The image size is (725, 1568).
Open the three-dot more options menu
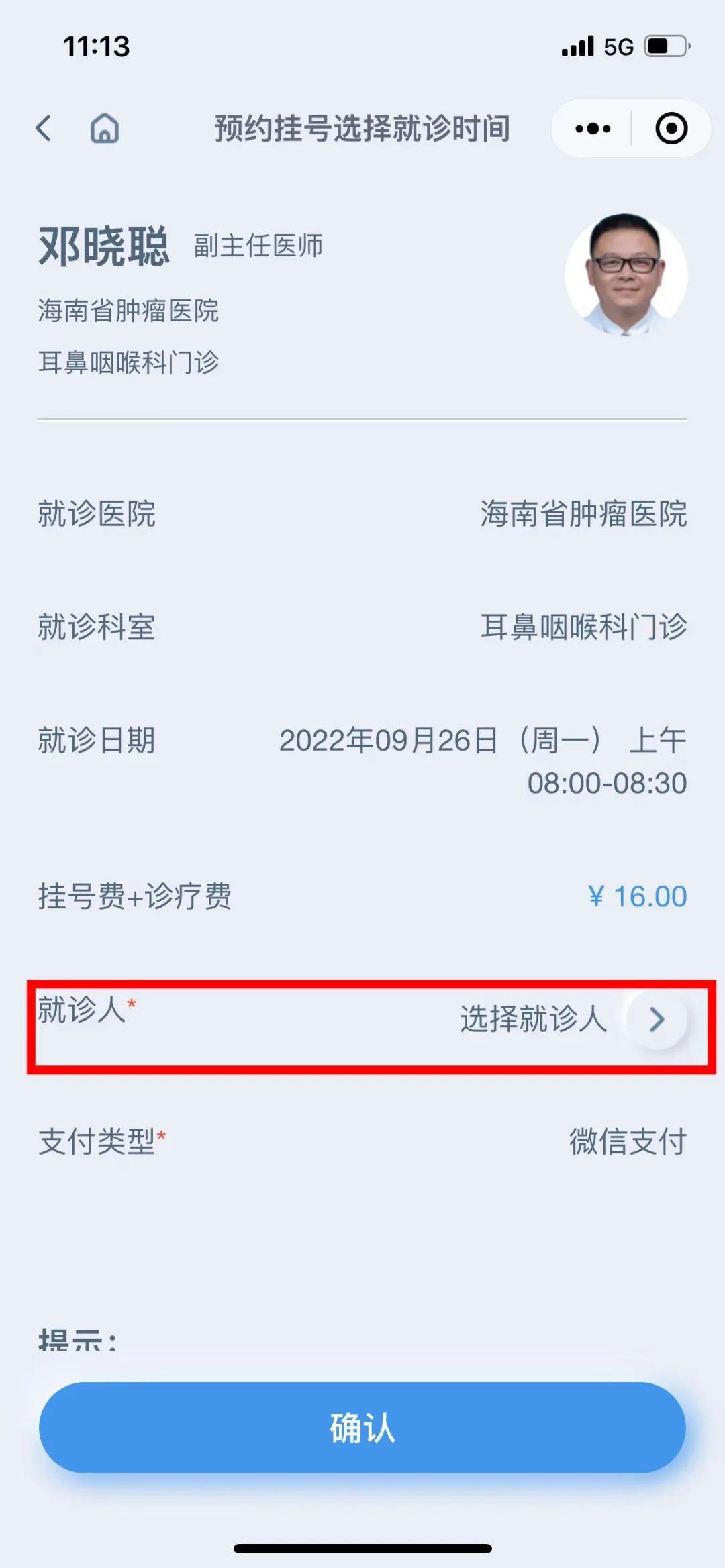593,128
